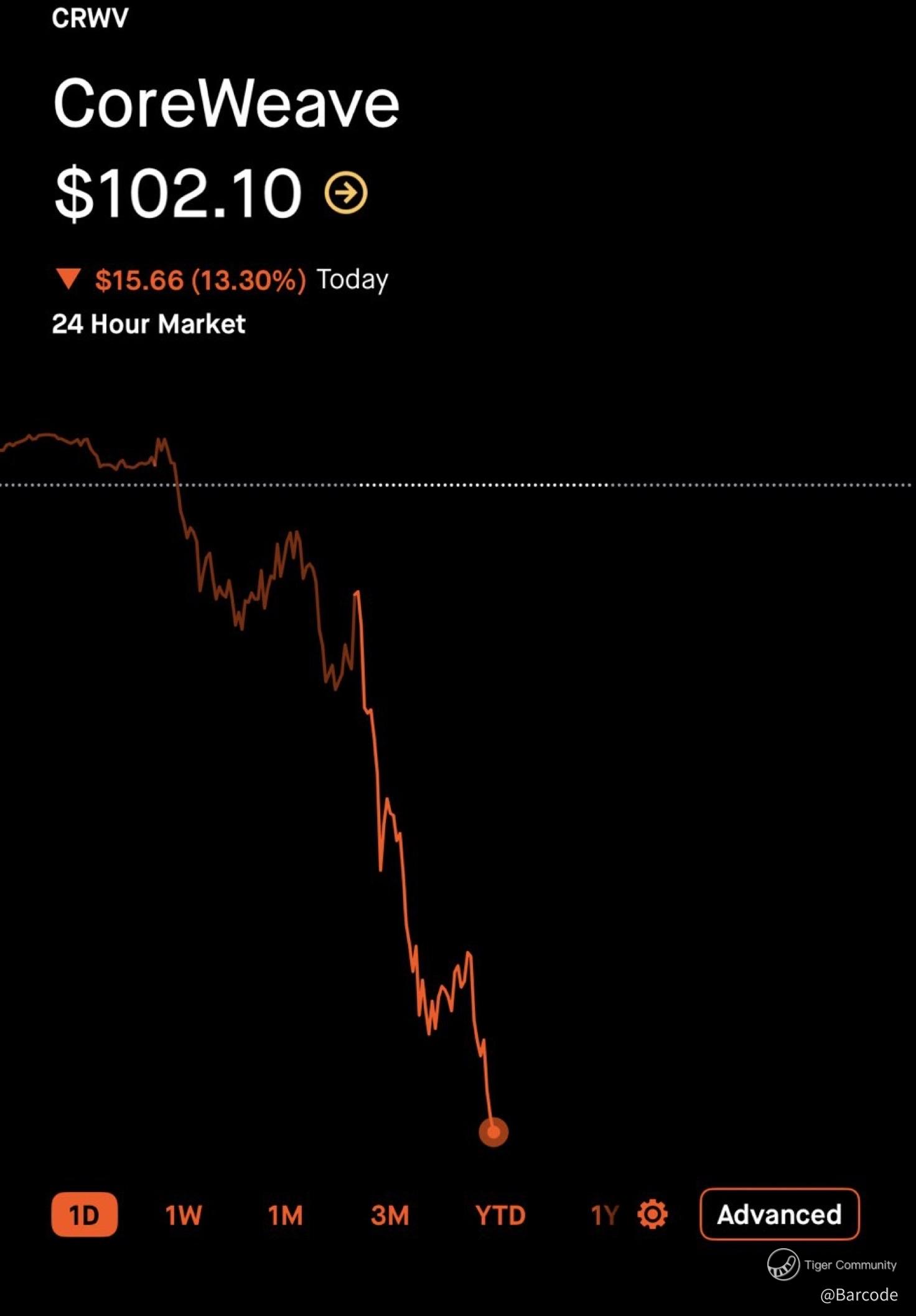This screenshot has width=916, height=1316.
Task: Open chart settings gear
Action: (653, 1214)
